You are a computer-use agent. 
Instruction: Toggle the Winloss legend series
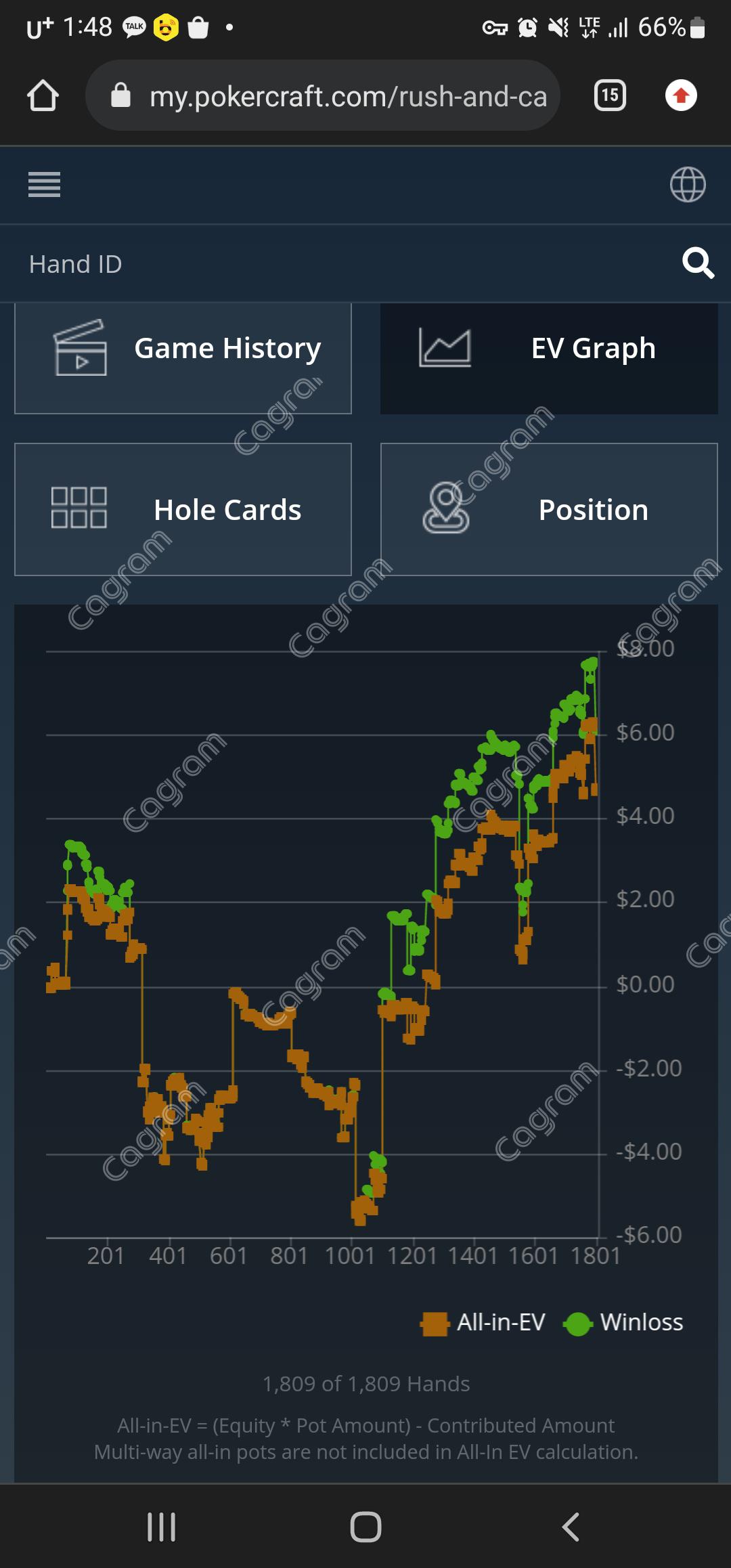[624, 1322]
